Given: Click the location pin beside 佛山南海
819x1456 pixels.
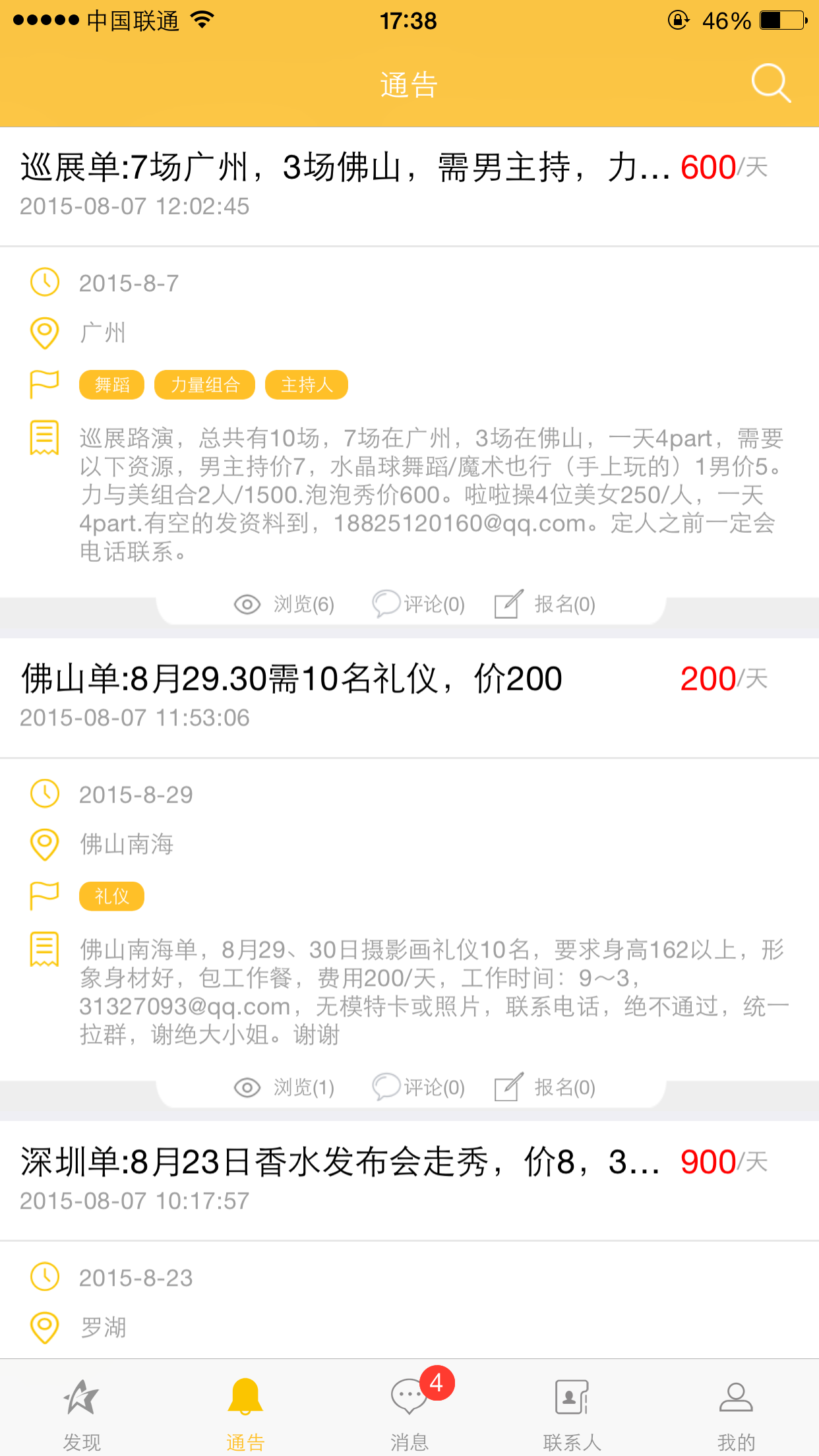Looking at the screenshot, I should point(44,843).
